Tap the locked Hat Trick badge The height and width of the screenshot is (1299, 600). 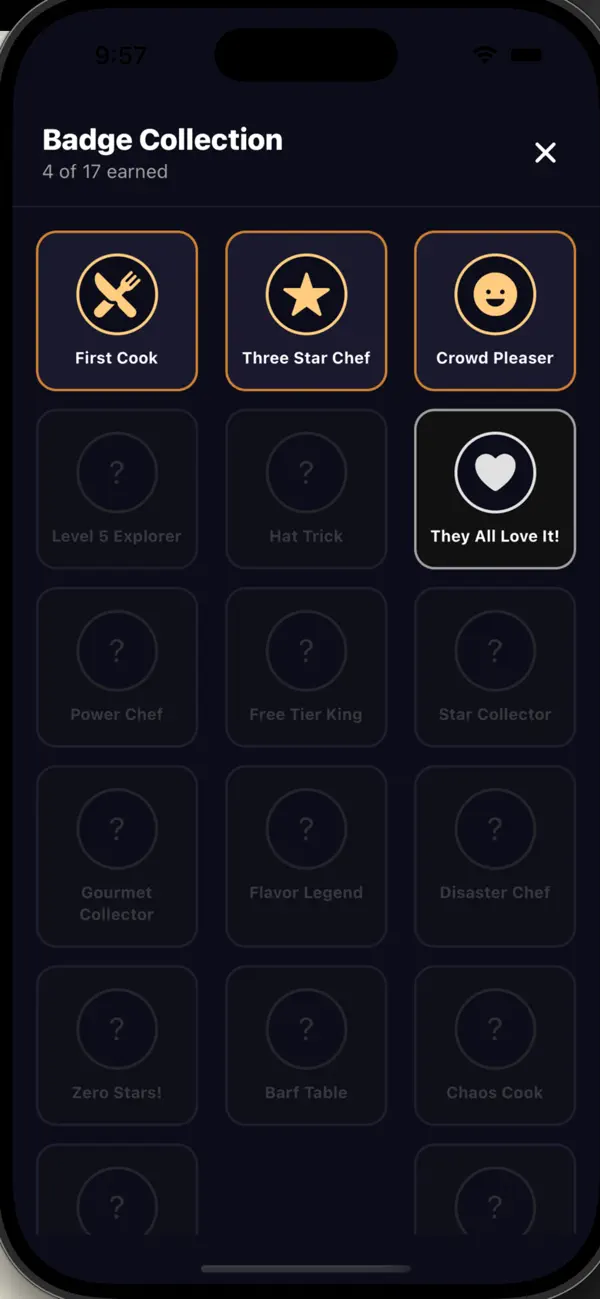pyautogui.click(x=306, y=489)
